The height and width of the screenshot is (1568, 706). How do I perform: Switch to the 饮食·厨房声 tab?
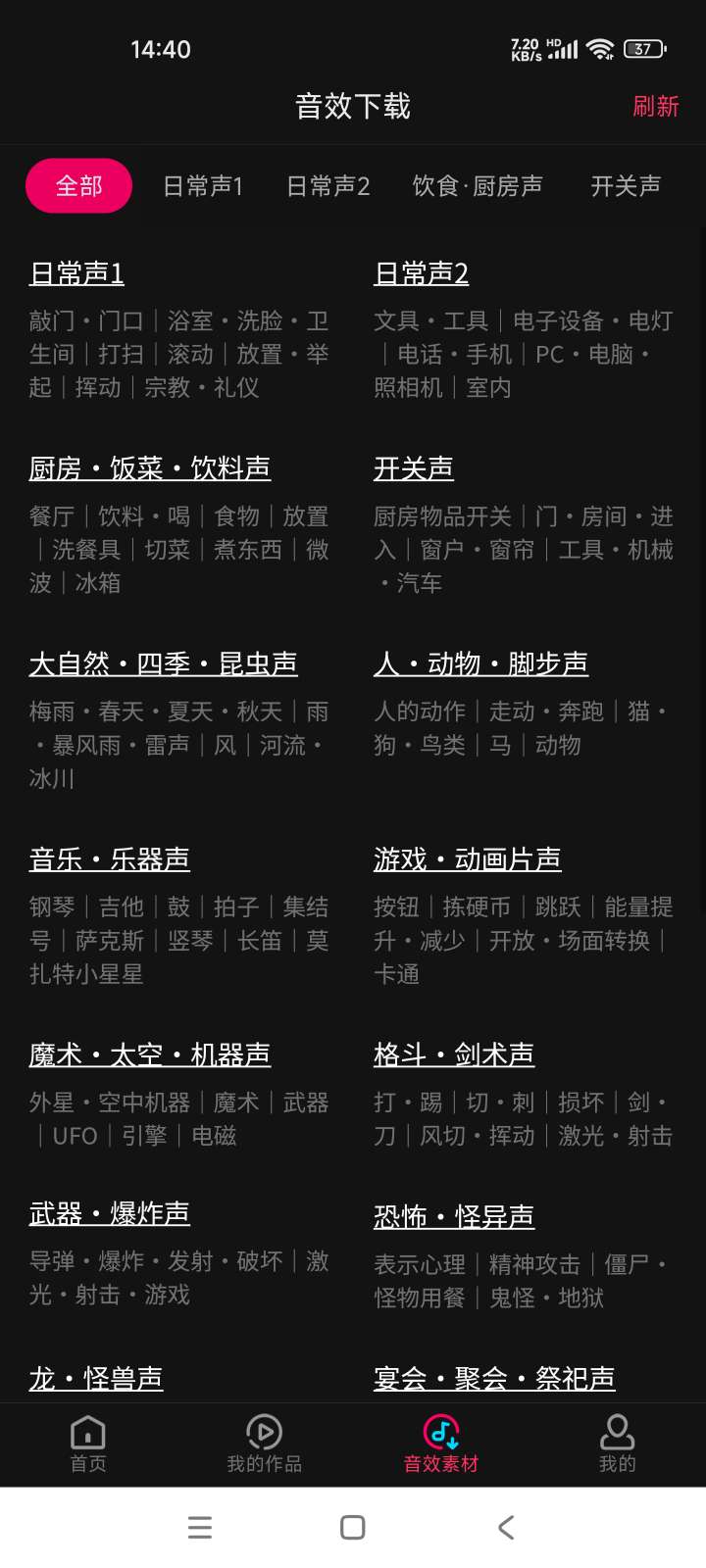coord(478,186)
